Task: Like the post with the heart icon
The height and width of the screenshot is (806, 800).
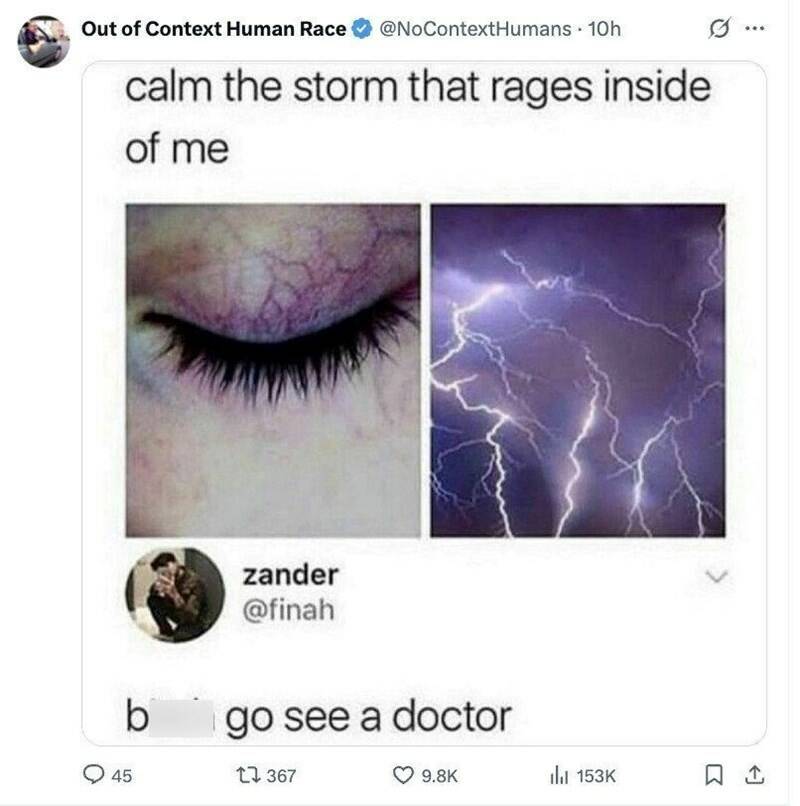Action: tap(404, 775)
